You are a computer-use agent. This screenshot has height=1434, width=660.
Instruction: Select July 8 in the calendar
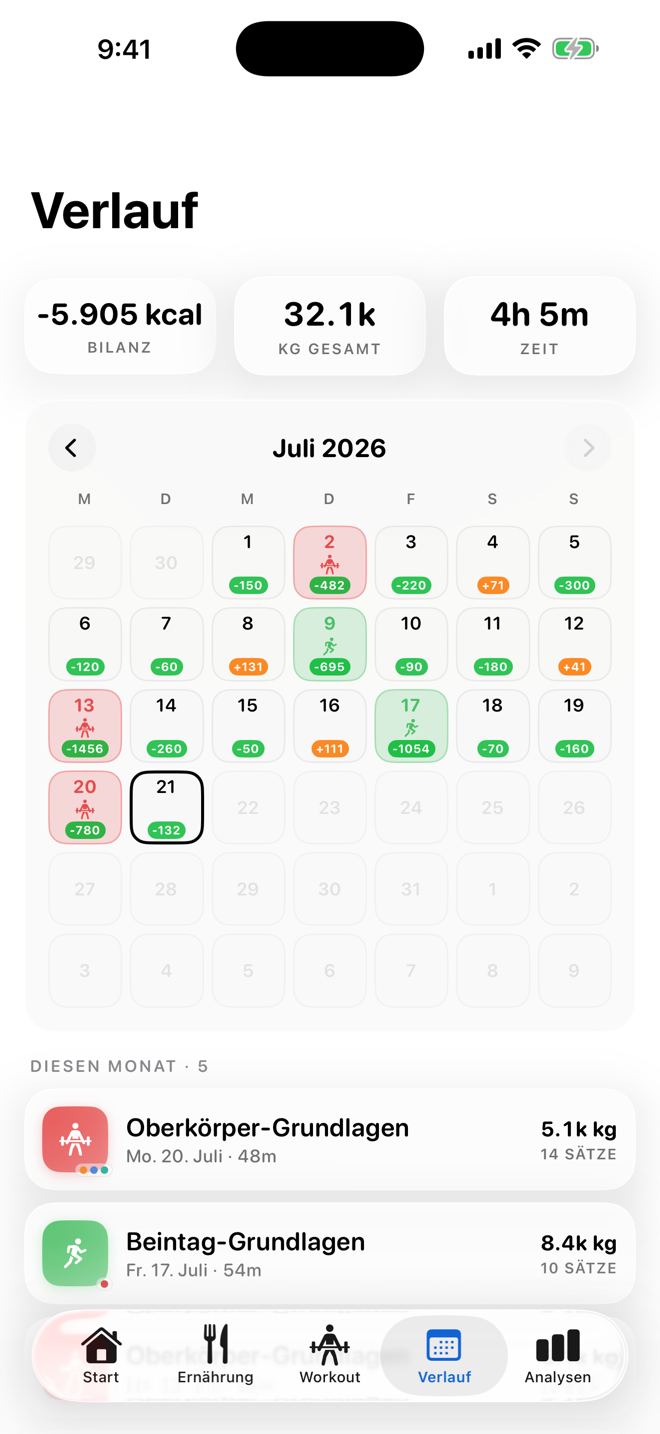248,644
